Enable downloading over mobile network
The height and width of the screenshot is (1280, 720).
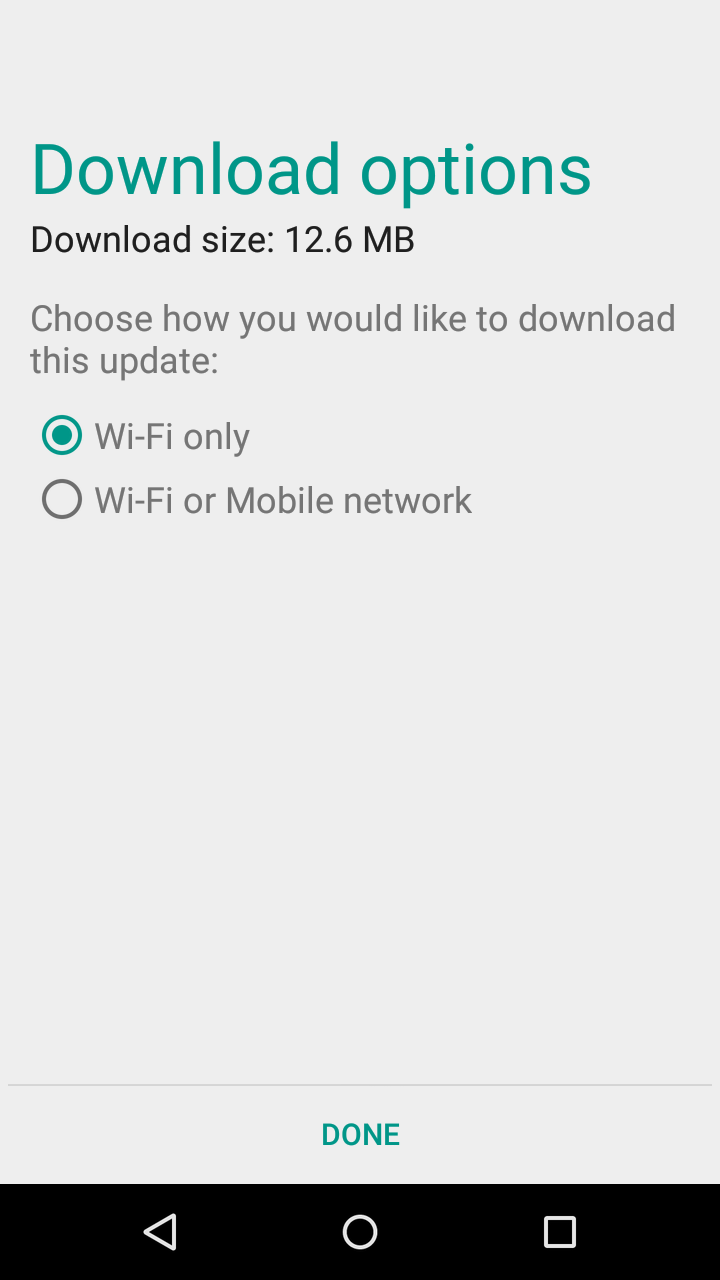click(61, 499)
